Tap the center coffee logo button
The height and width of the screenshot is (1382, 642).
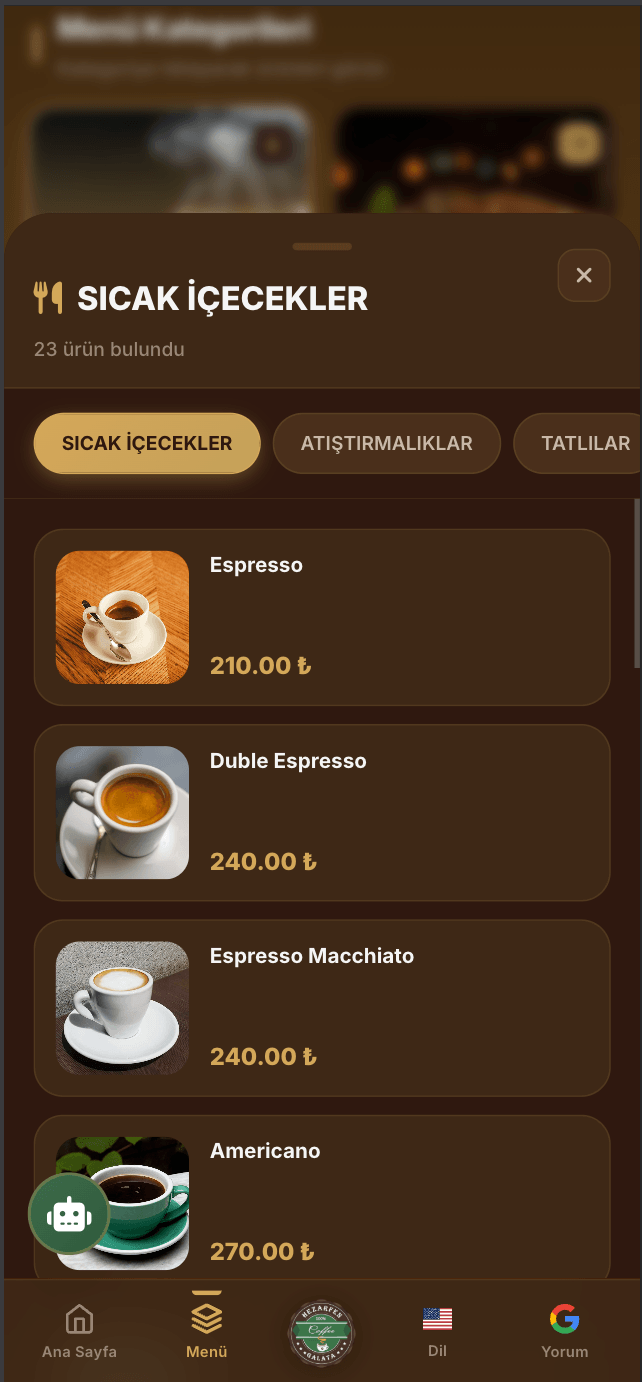point(321,1332)
